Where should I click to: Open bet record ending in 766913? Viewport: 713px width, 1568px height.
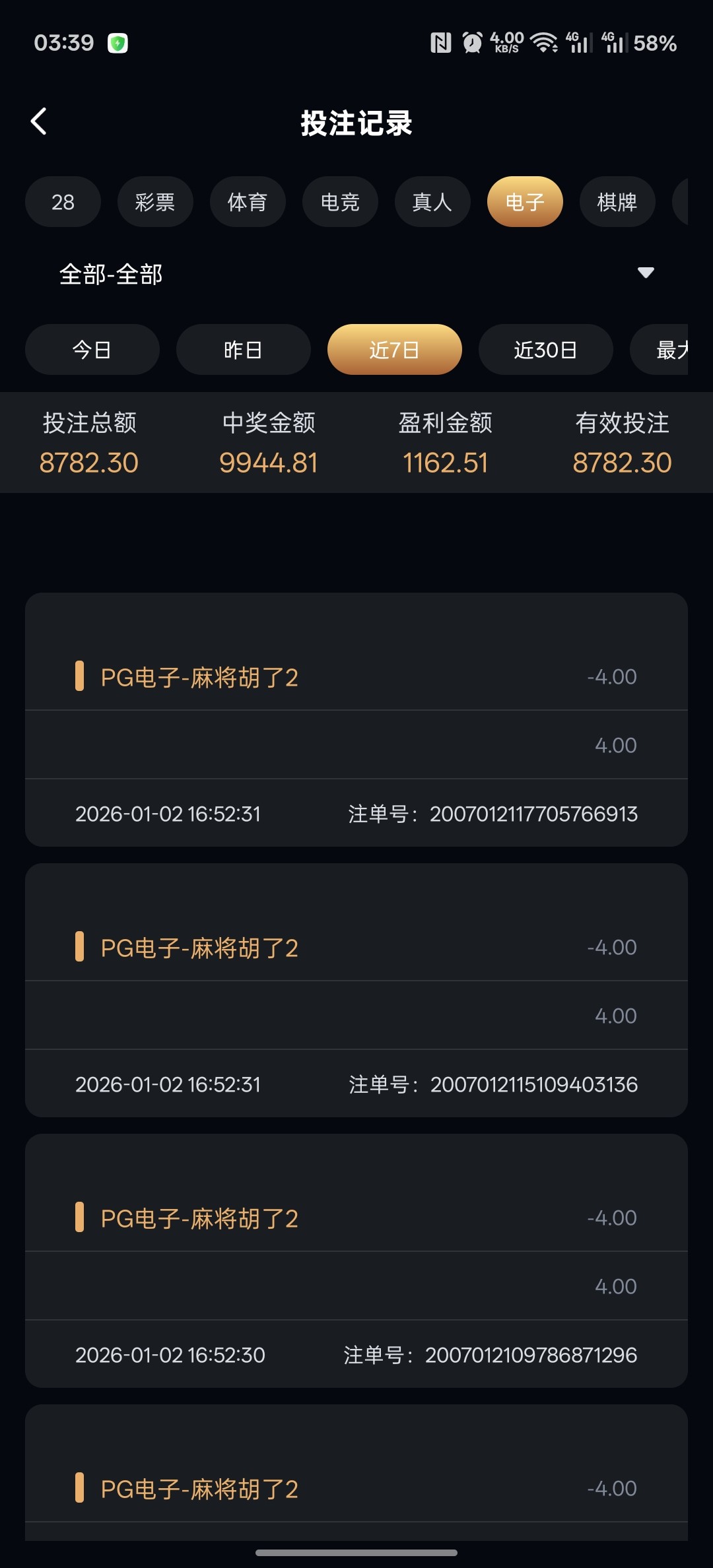click(x=356, y=719)
